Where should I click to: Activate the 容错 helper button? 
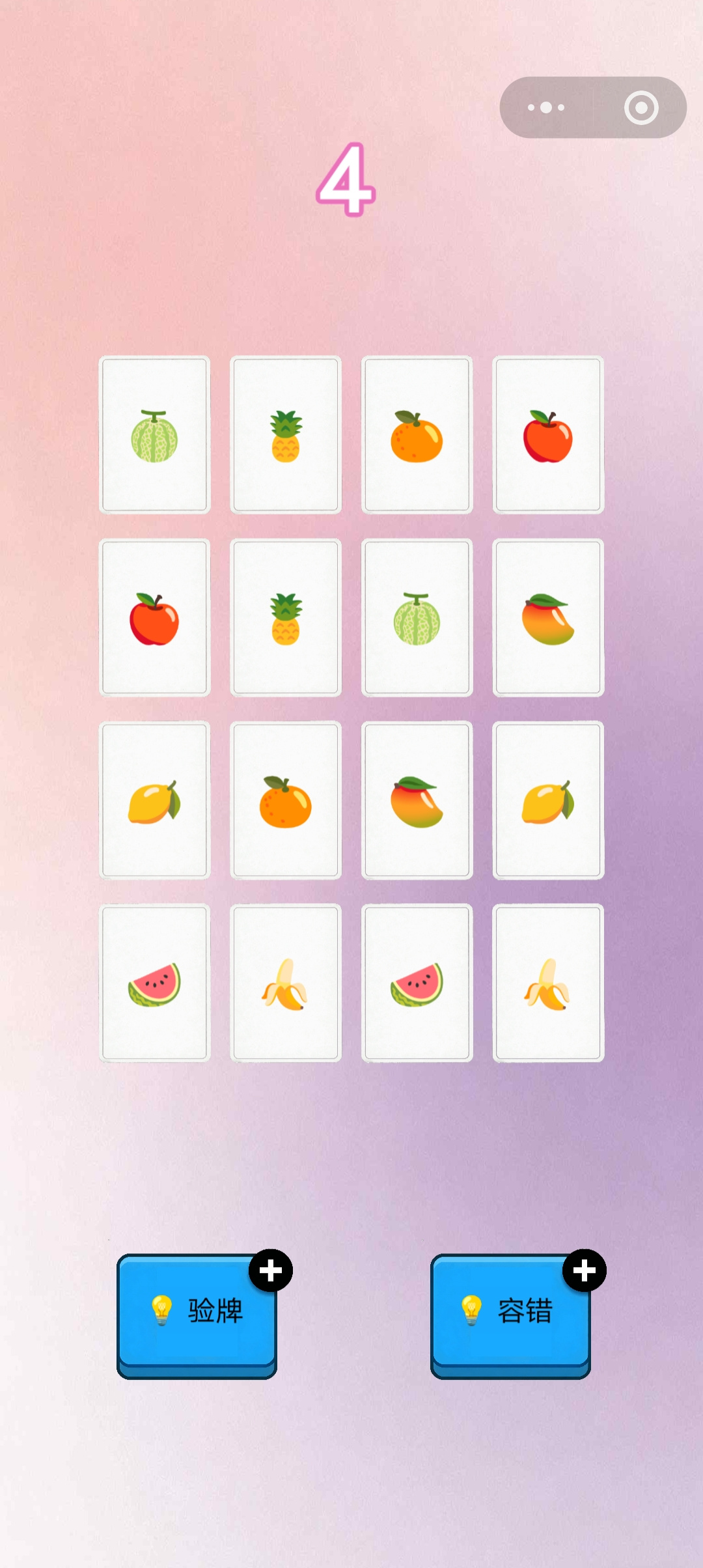click(510, 1312)
